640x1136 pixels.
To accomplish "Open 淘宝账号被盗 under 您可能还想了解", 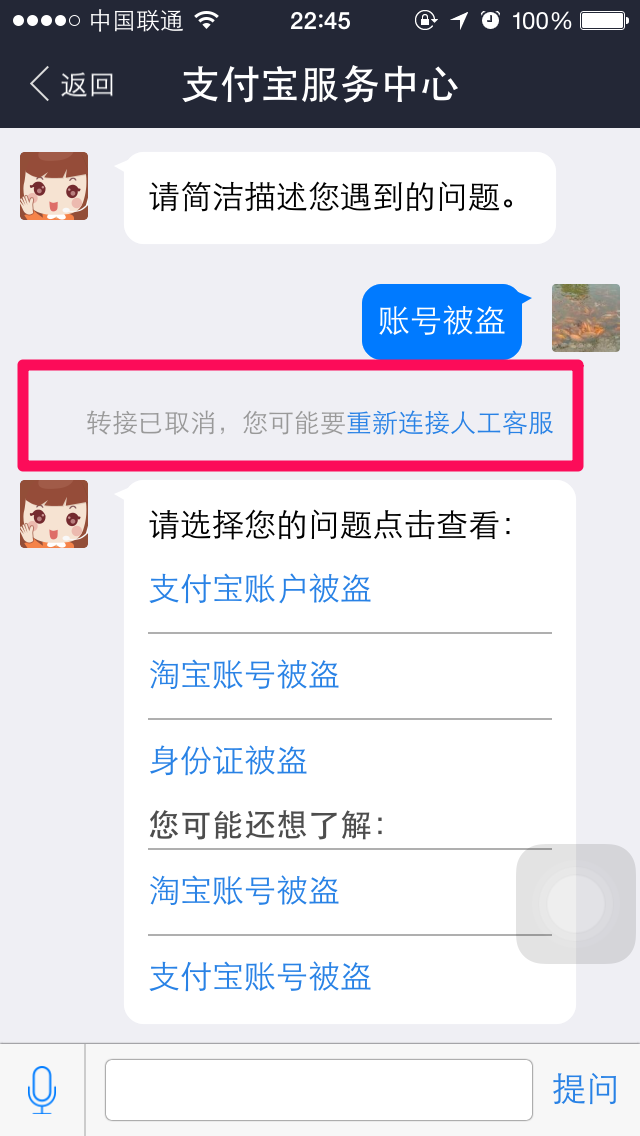I will [244, 891].
